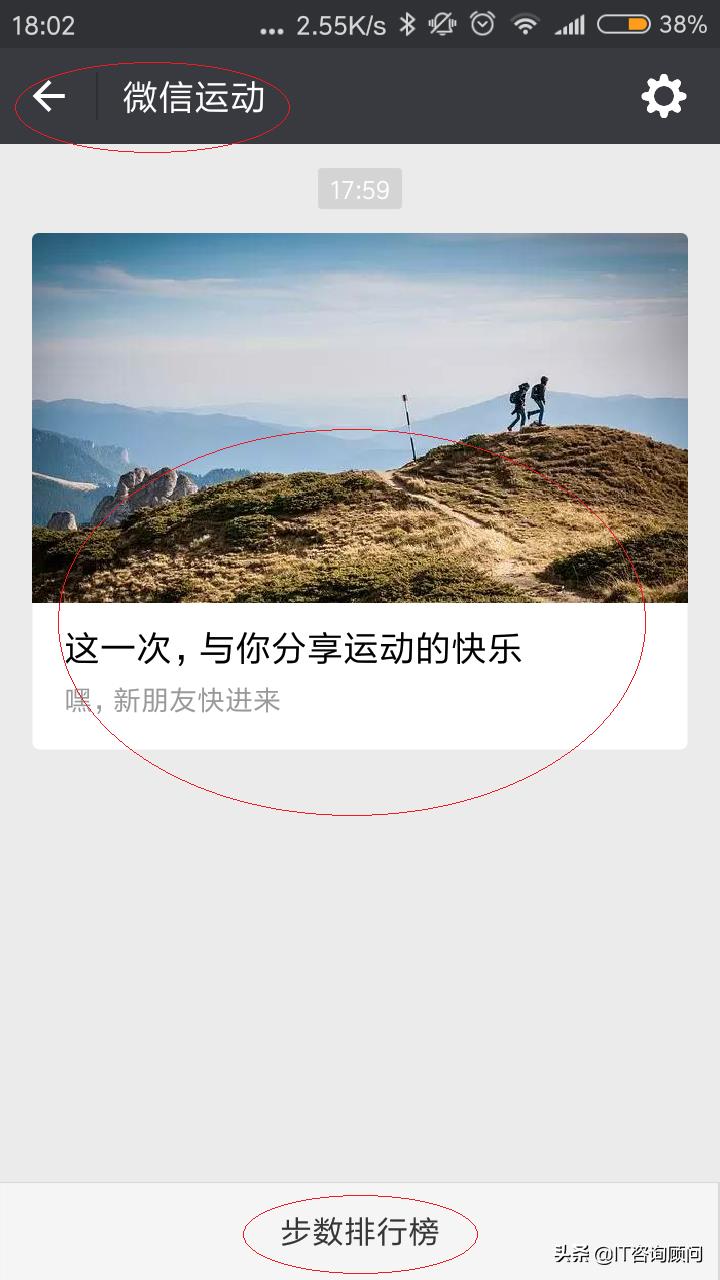Go back from 微信运动
Viewport: 720px width, 1280px height.
click(49, 96)
